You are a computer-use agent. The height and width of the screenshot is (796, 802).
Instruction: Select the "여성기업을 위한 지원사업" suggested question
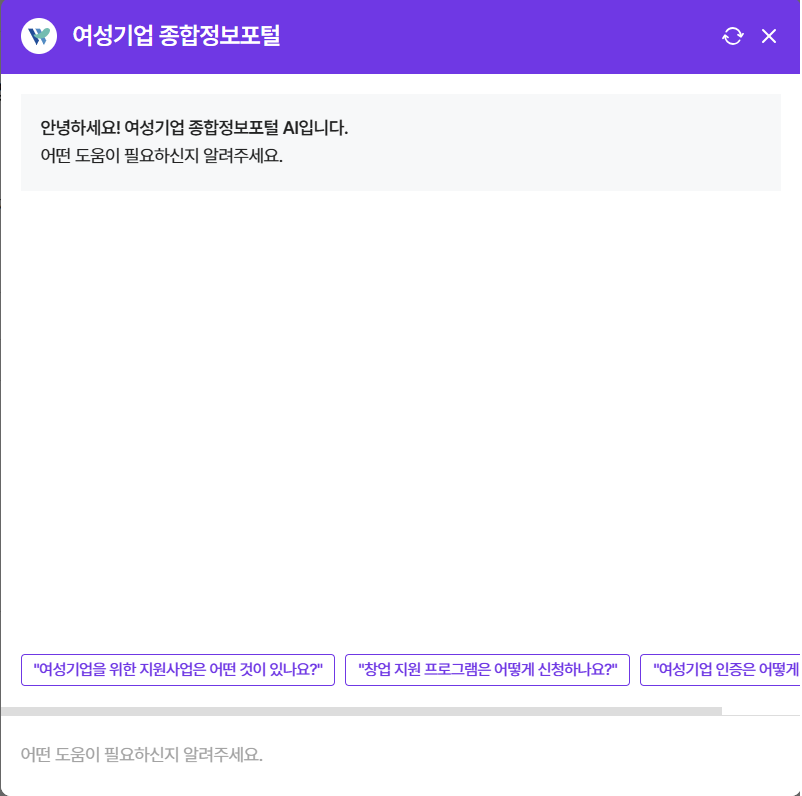tap(178, 670)
